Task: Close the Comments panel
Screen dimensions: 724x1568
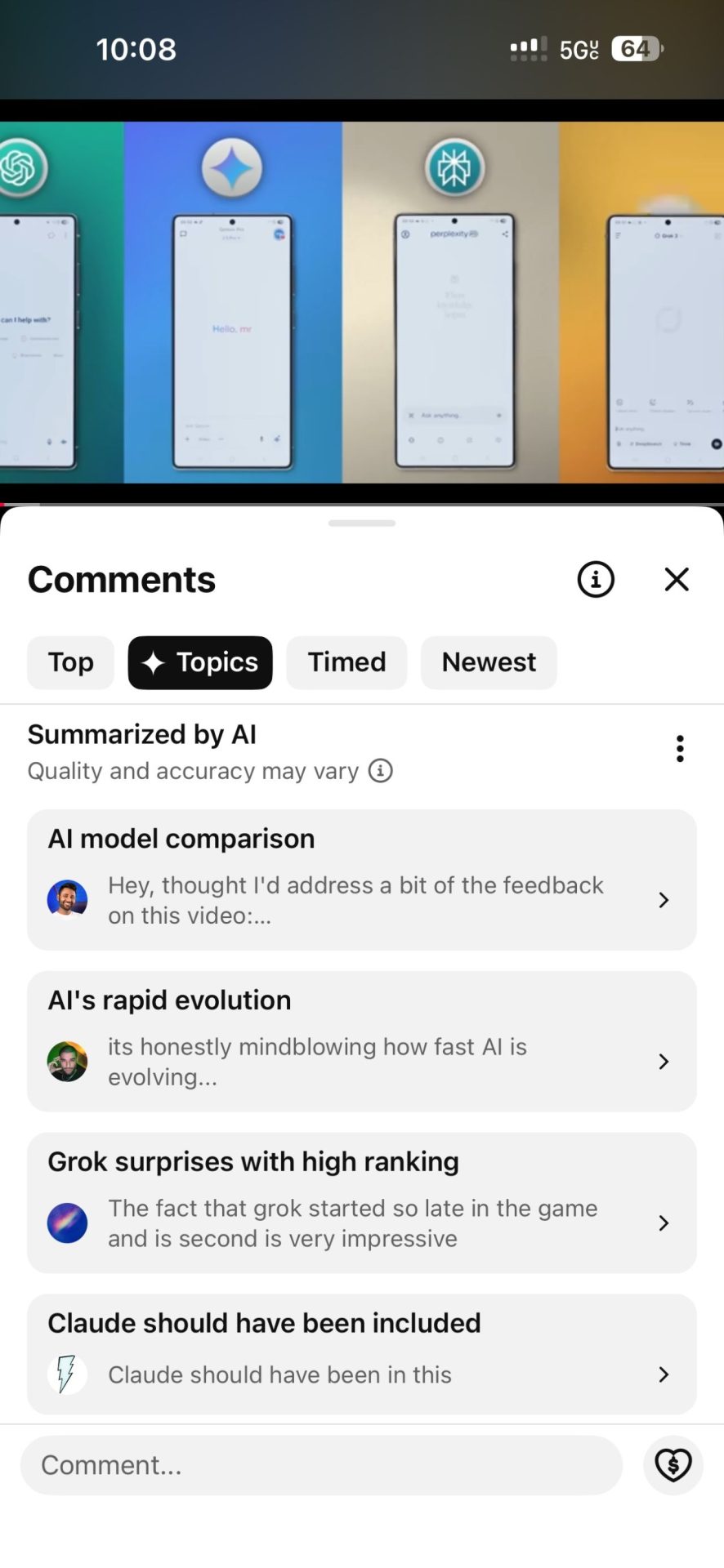Action: coord(677,579)
